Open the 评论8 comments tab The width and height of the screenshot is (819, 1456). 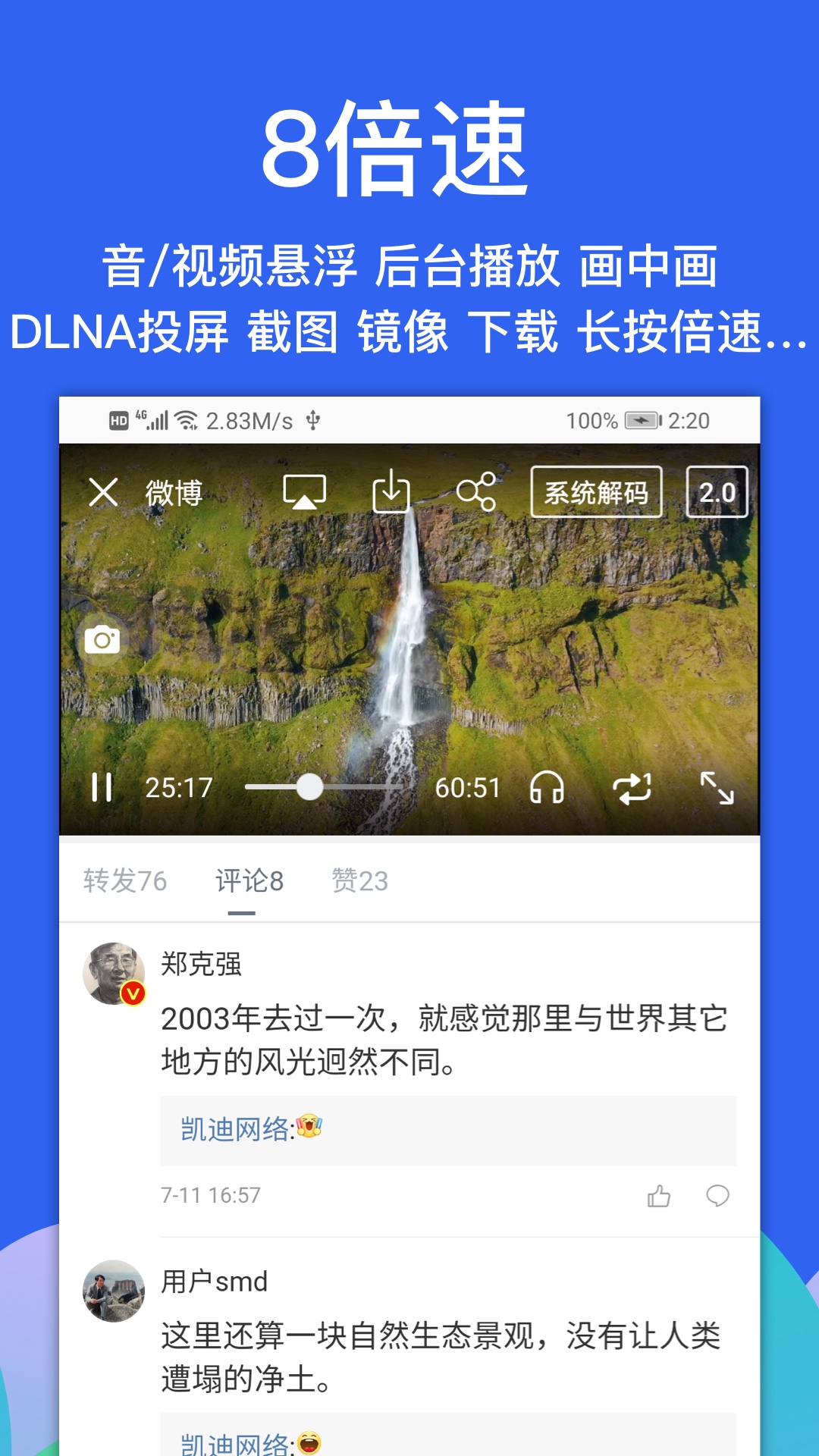(250, 881)
